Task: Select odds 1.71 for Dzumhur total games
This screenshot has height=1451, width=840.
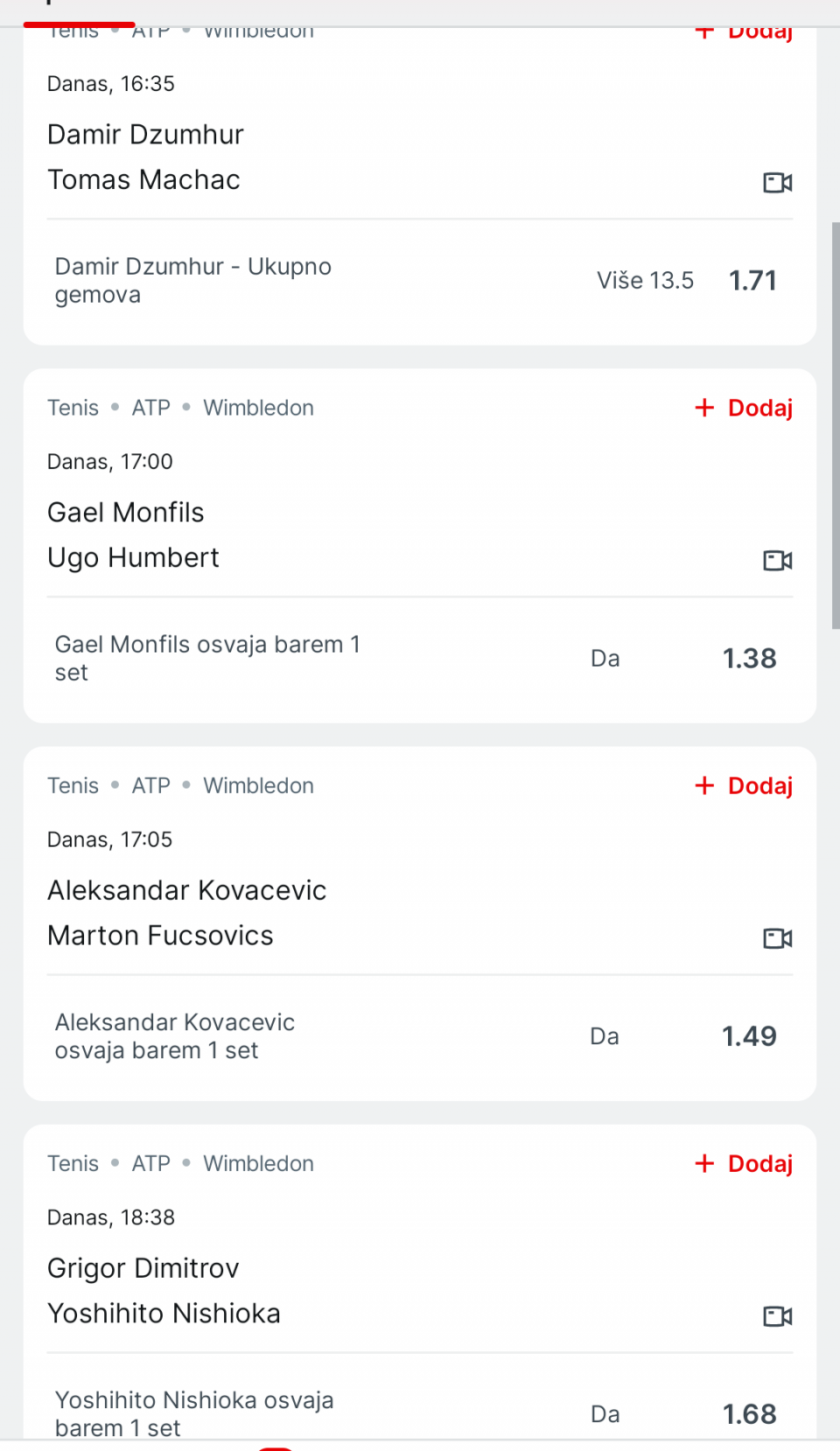Action: coord(752,280)
